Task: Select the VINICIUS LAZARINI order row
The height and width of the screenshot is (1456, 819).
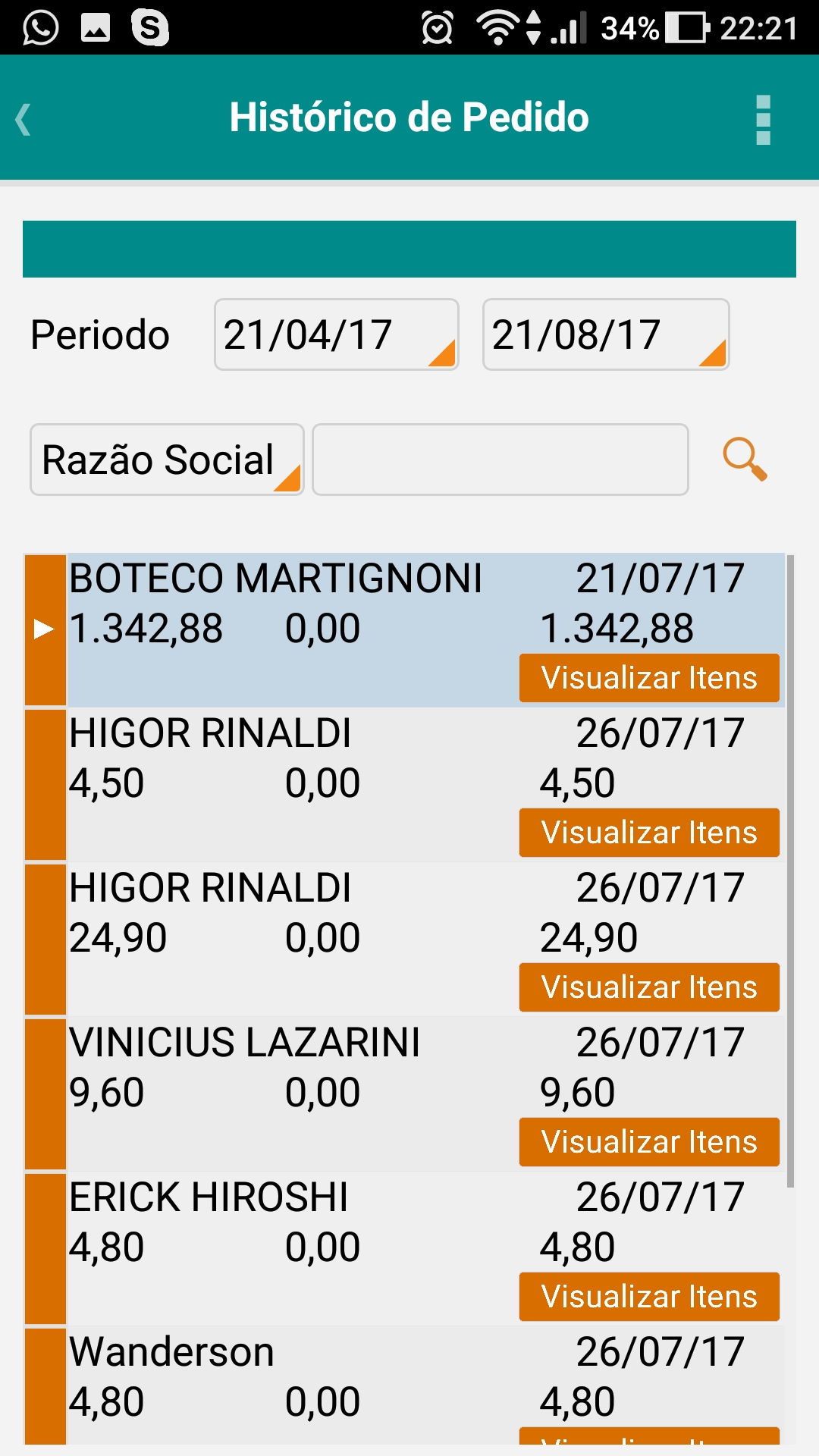Action: [x=405, y=1094]
